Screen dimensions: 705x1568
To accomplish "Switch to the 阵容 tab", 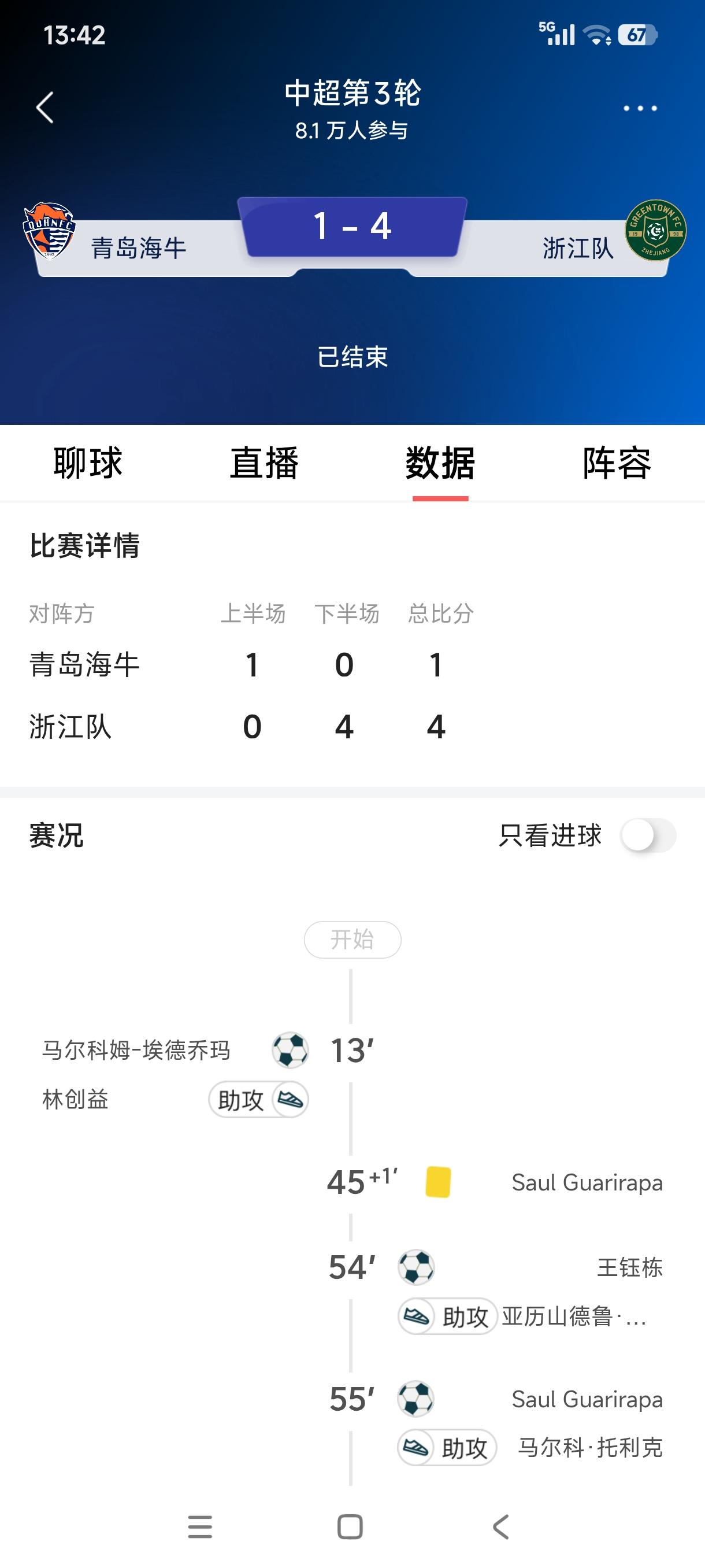I will point(617,463).
